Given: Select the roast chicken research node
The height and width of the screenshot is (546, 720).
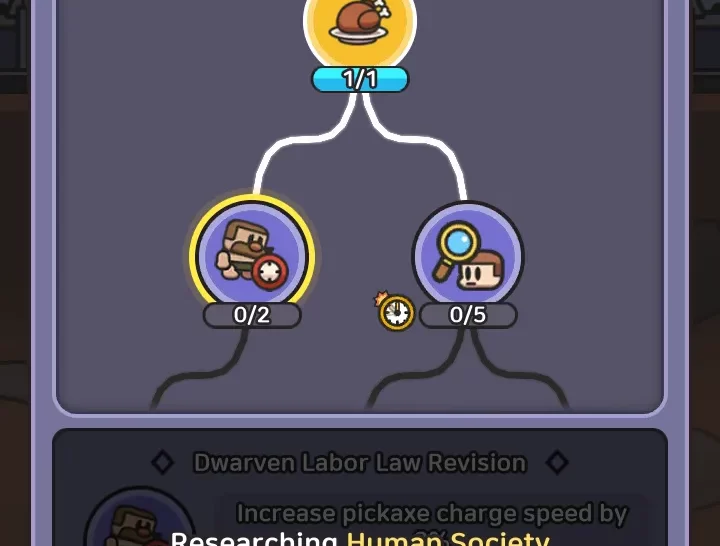Looking at the screenshot, I should click(x=359, y=24).
